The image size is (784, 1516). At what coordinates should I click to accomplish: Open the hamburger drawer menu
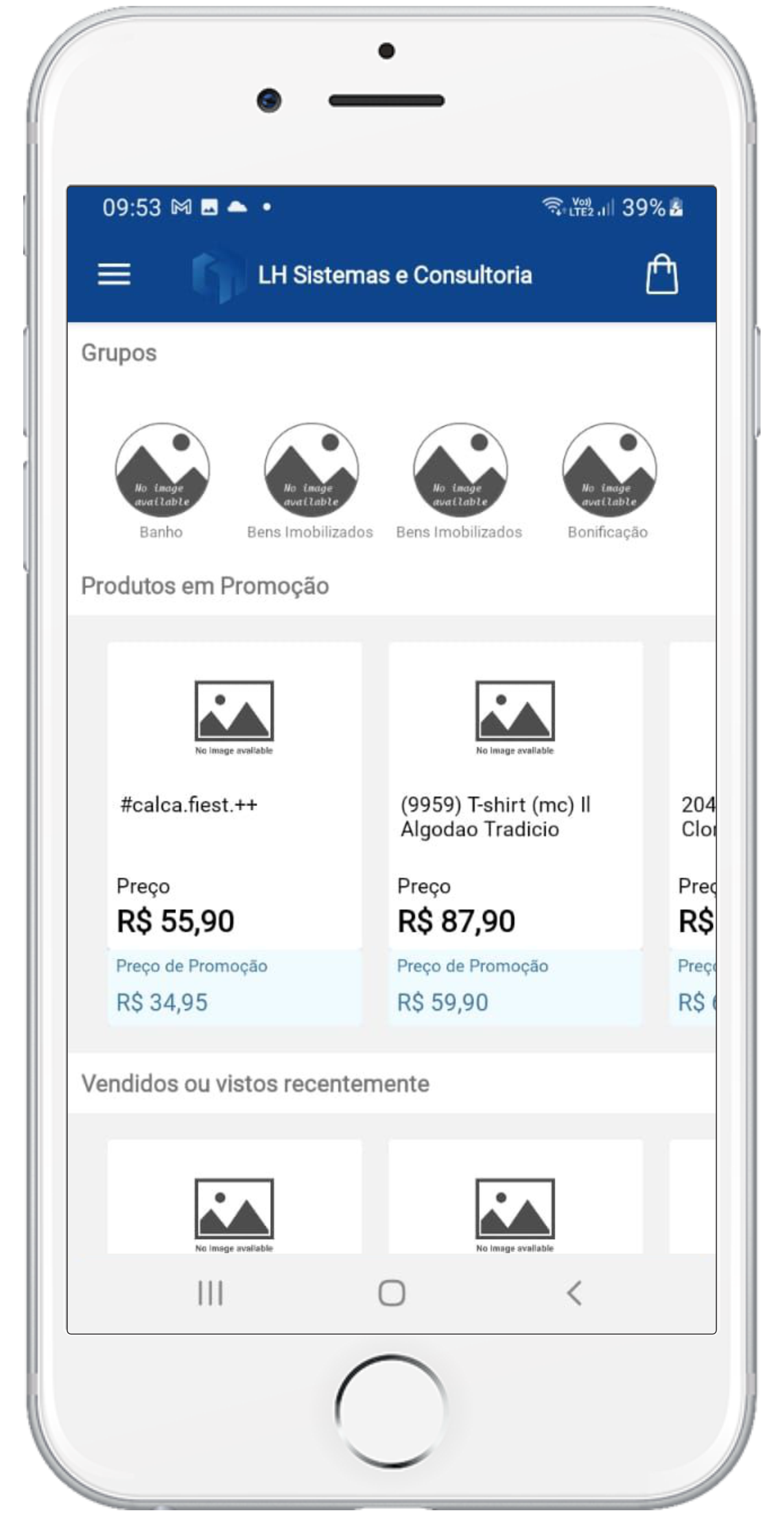pos(114,274)
